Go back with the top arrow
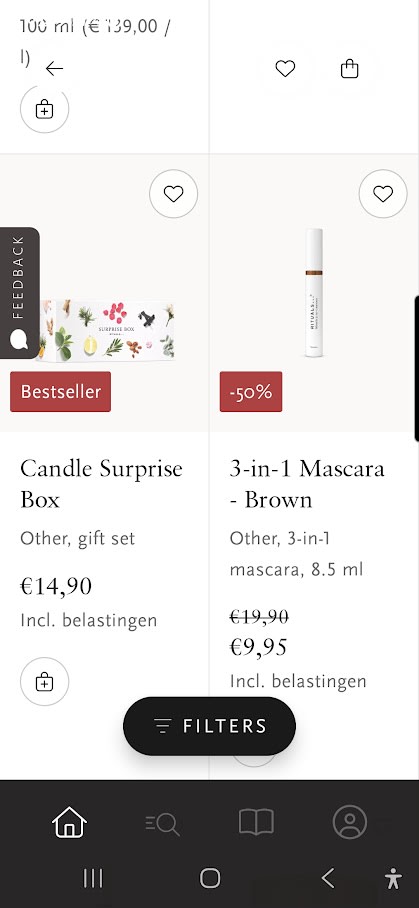 click(x=54, y=69)
